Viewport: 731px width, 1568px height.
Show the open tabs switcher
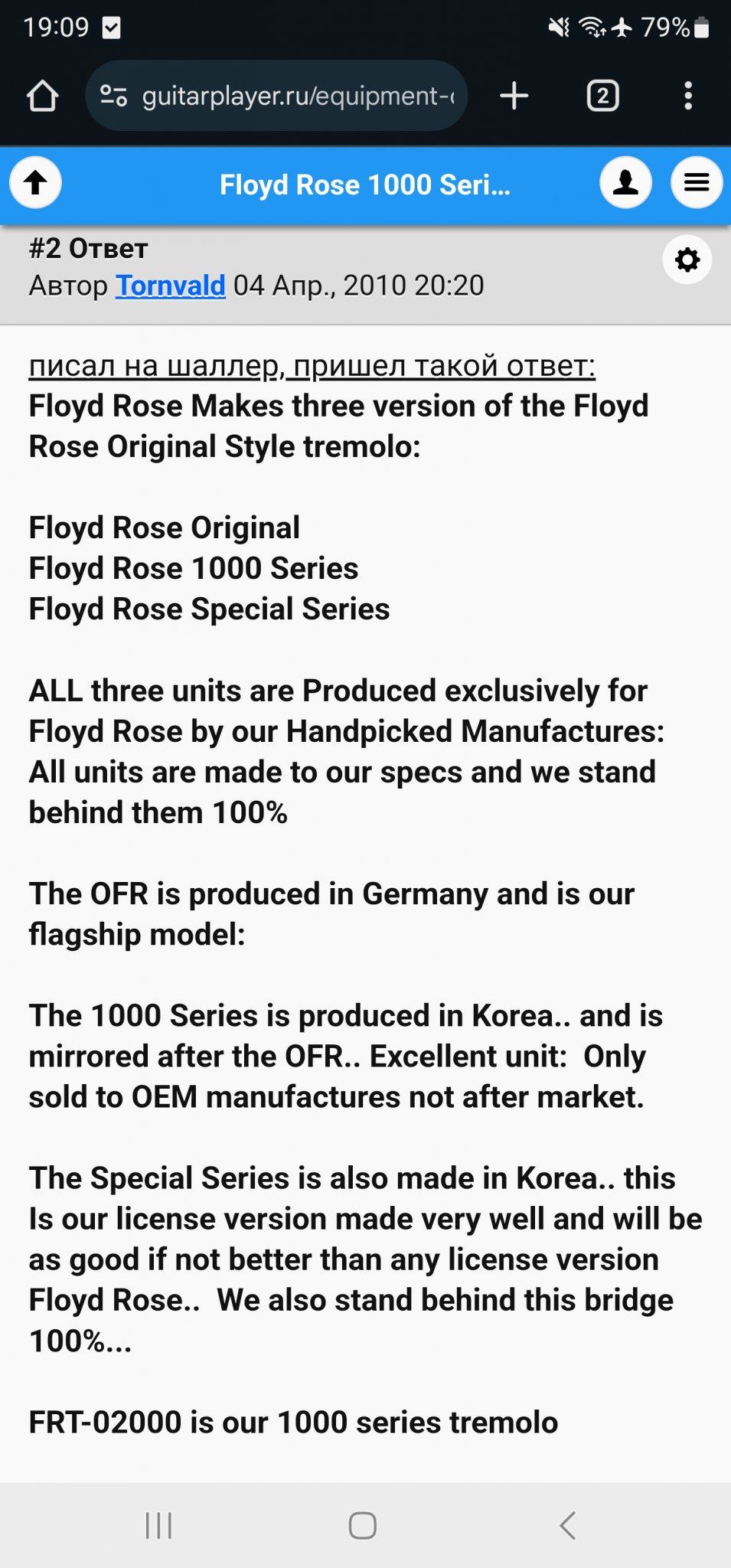602,96
